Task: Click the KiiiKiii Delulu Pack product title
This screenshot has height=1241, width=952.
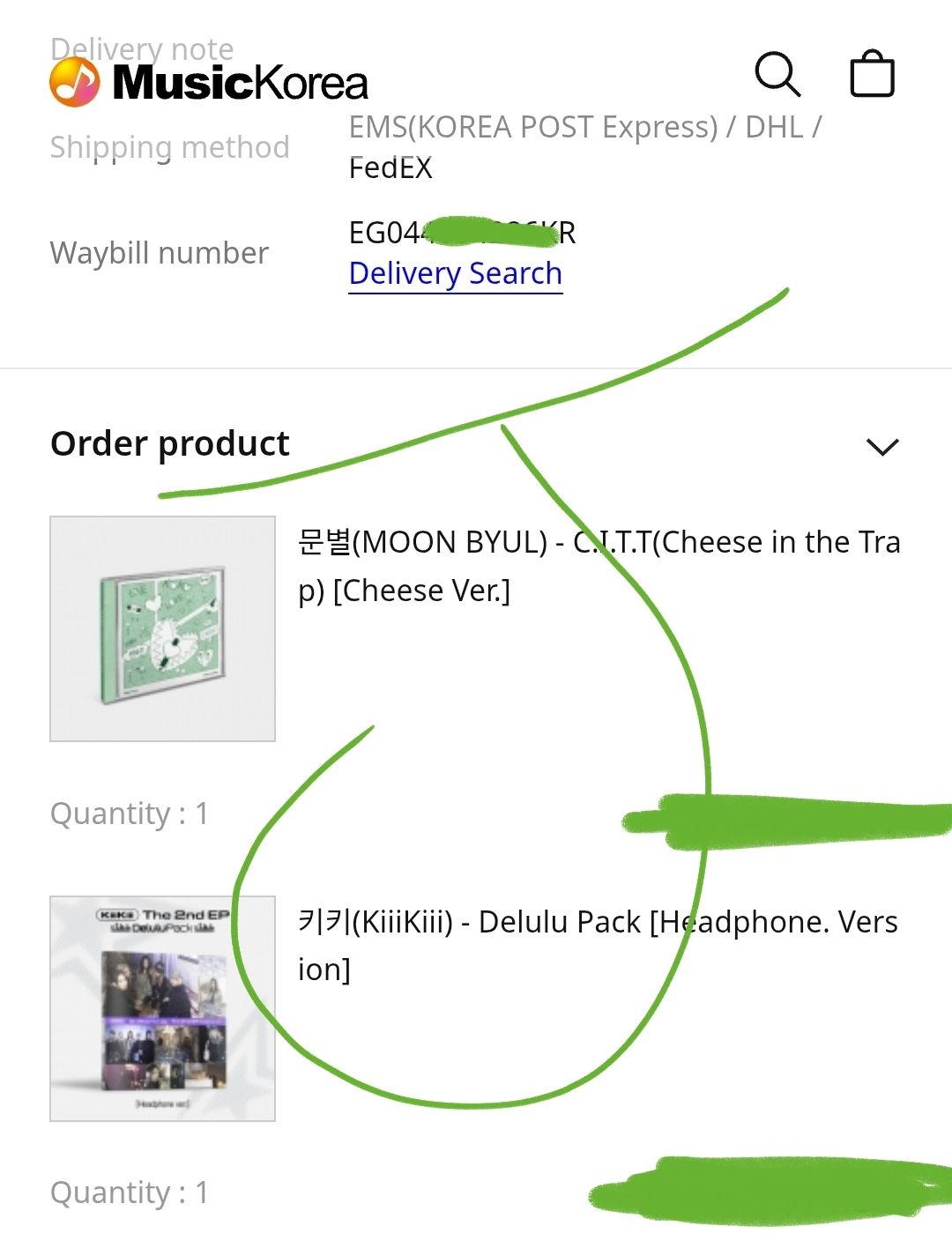Action: (x=597, y=945)
